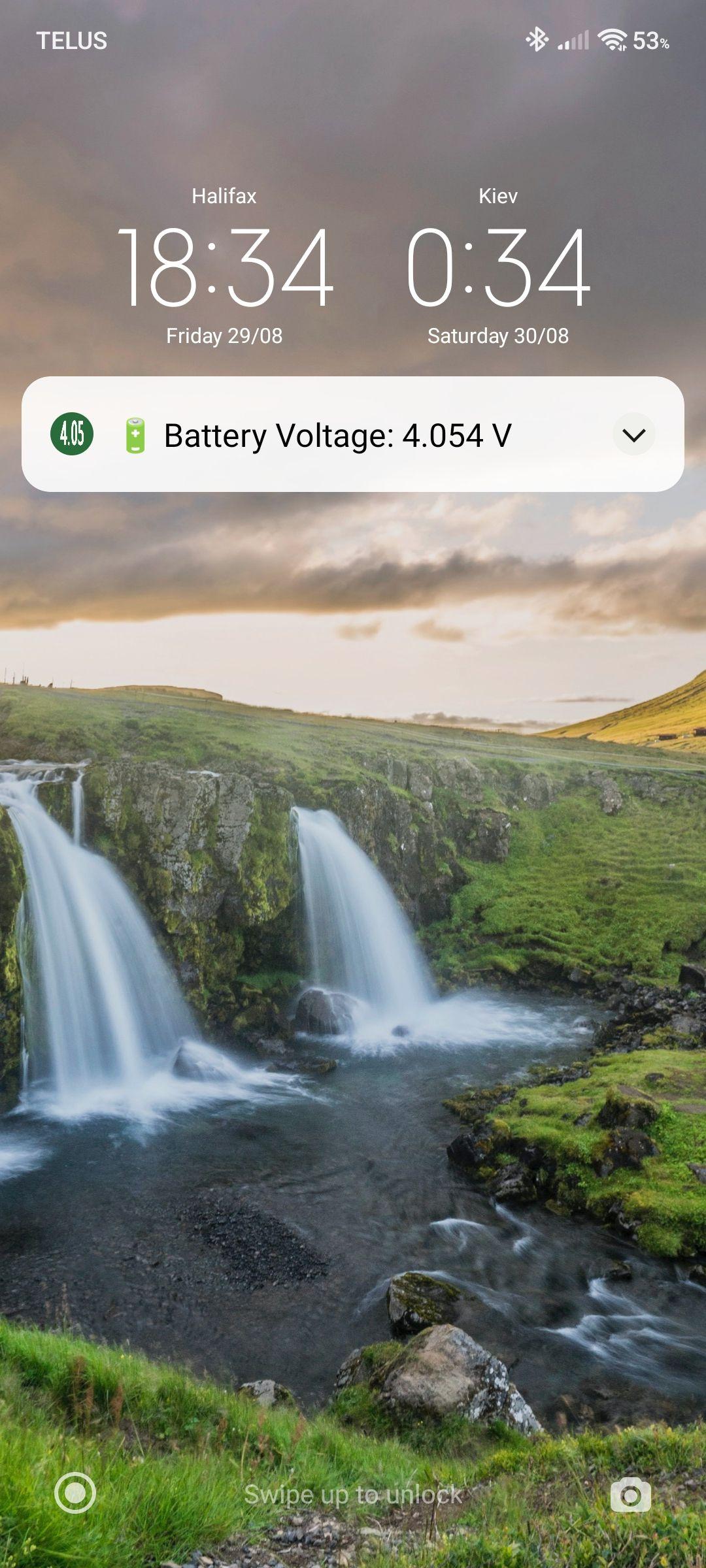Expand the Battery Voltage notification chevron
706x1568 pixels.
tap(633, 434)
